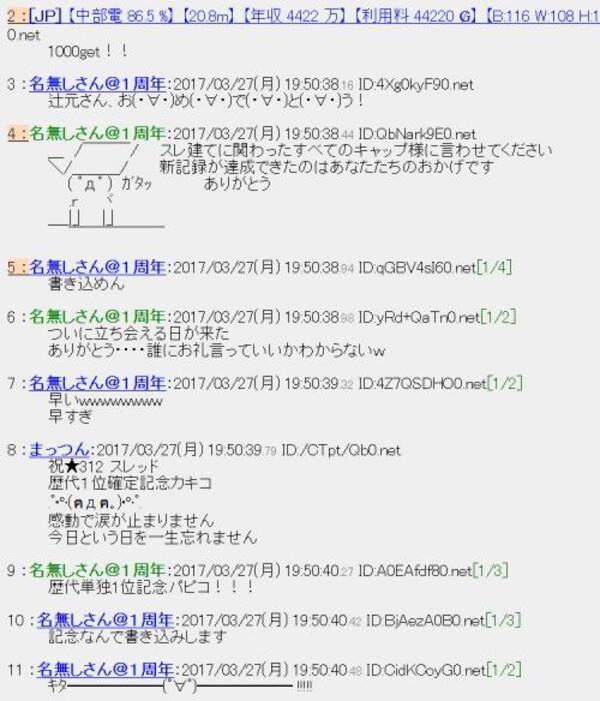Open まっつん's name link on post 8
The width and height of the screenshot is (600, 701).
(59, 450)
